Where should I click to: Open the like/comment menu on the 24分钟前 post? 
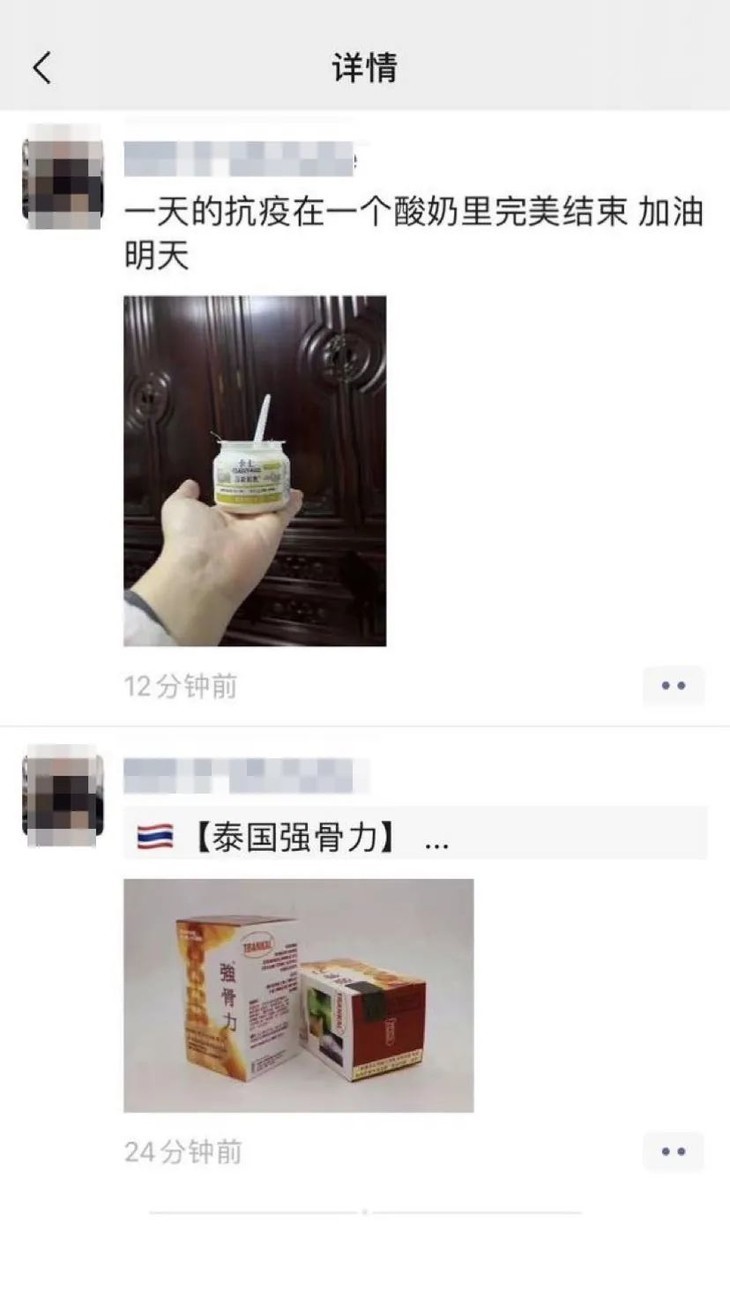(673, 1152)
